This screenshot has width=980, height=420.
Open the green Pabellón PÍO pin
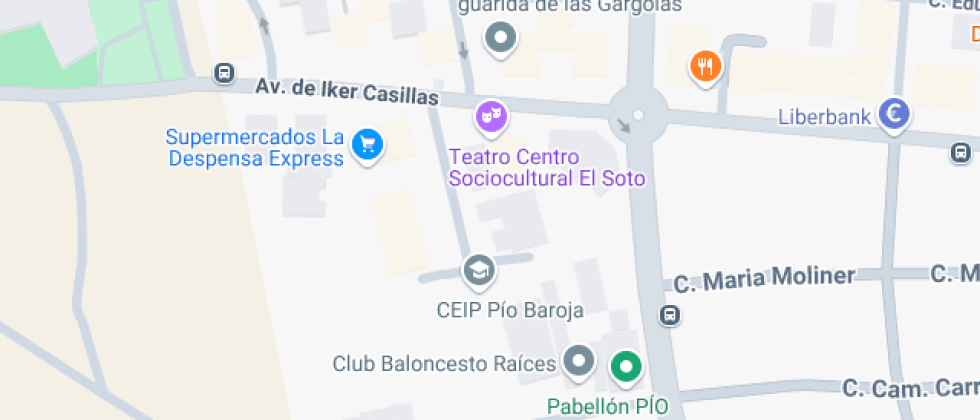(x=627, y=367)
